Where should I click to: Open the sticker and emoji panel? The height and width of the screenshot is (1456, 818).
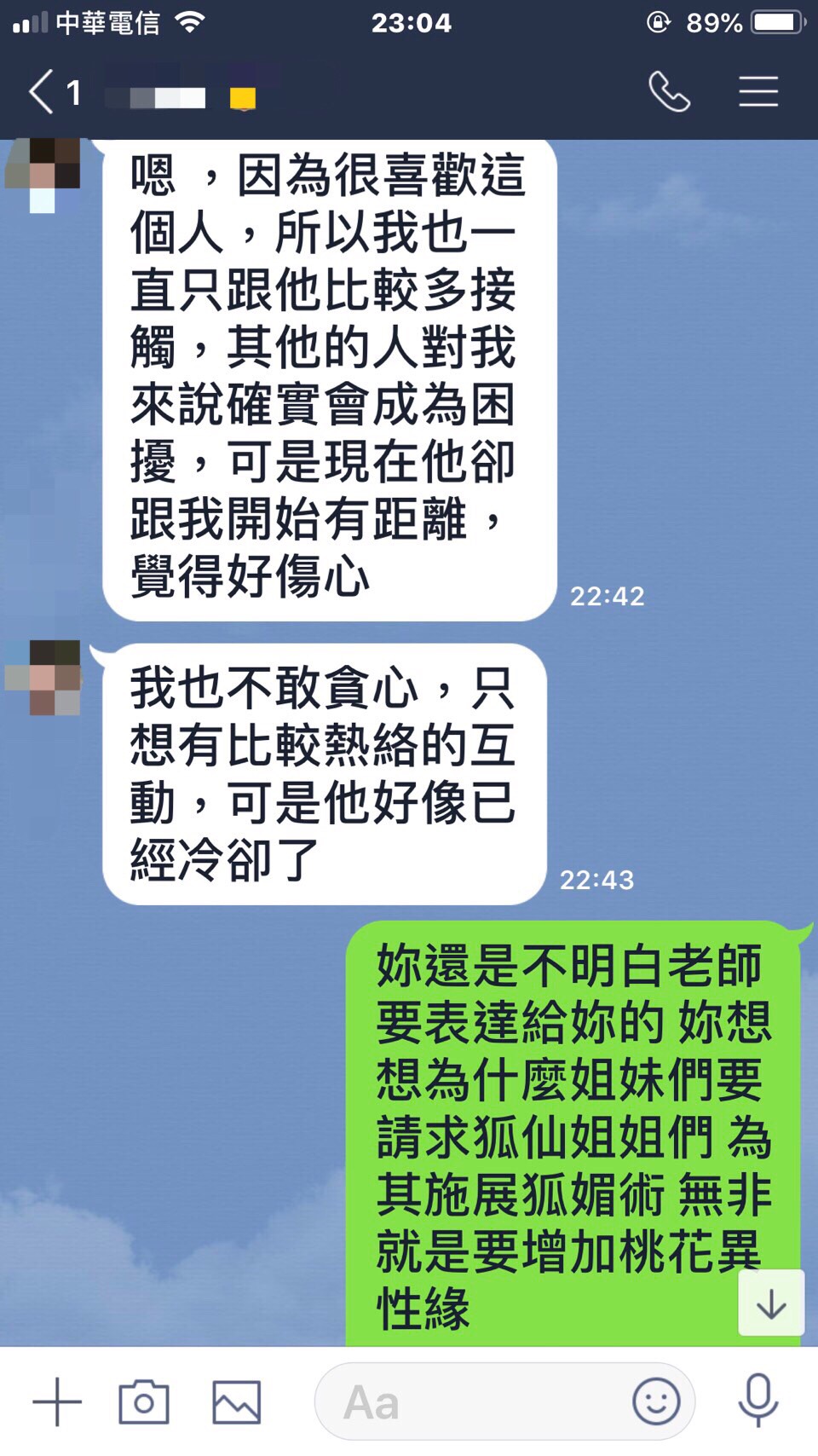click(656, 1401)
